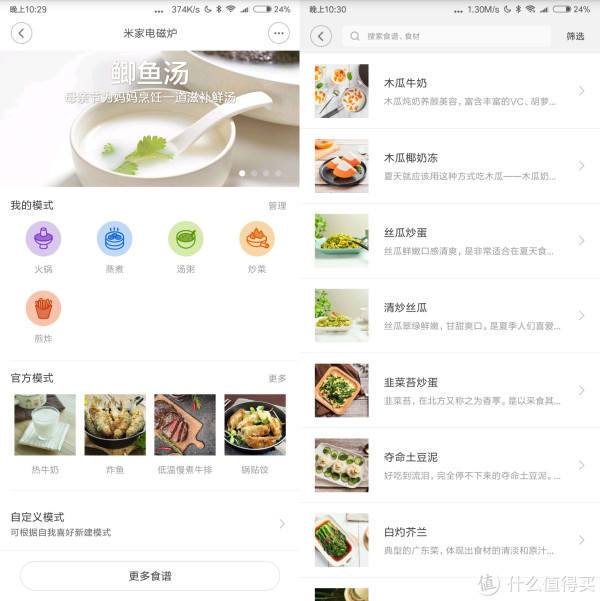Open the 热牛奶 official mode

pos(45,432)
